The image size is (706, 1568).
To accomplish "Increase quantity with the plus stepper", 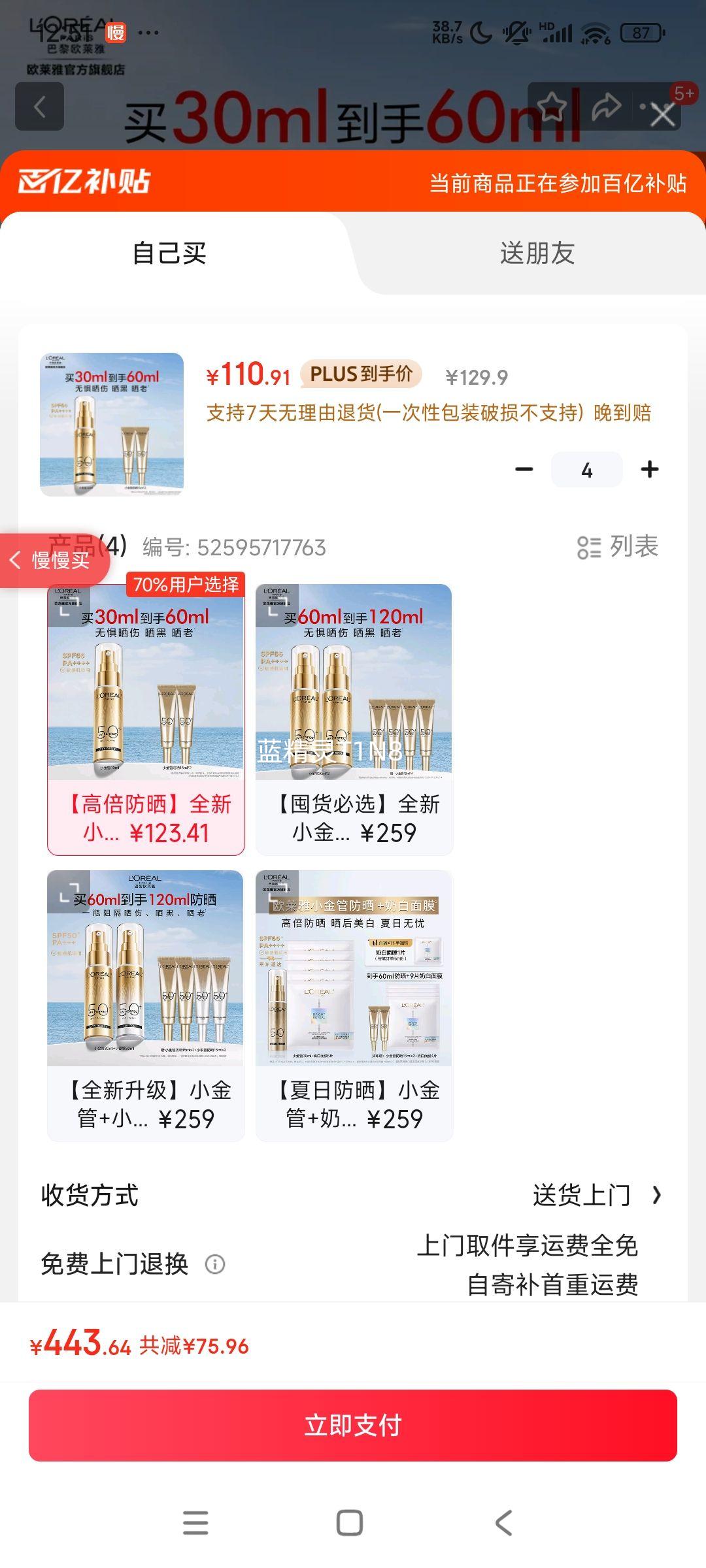I will (x=649, y=469).
